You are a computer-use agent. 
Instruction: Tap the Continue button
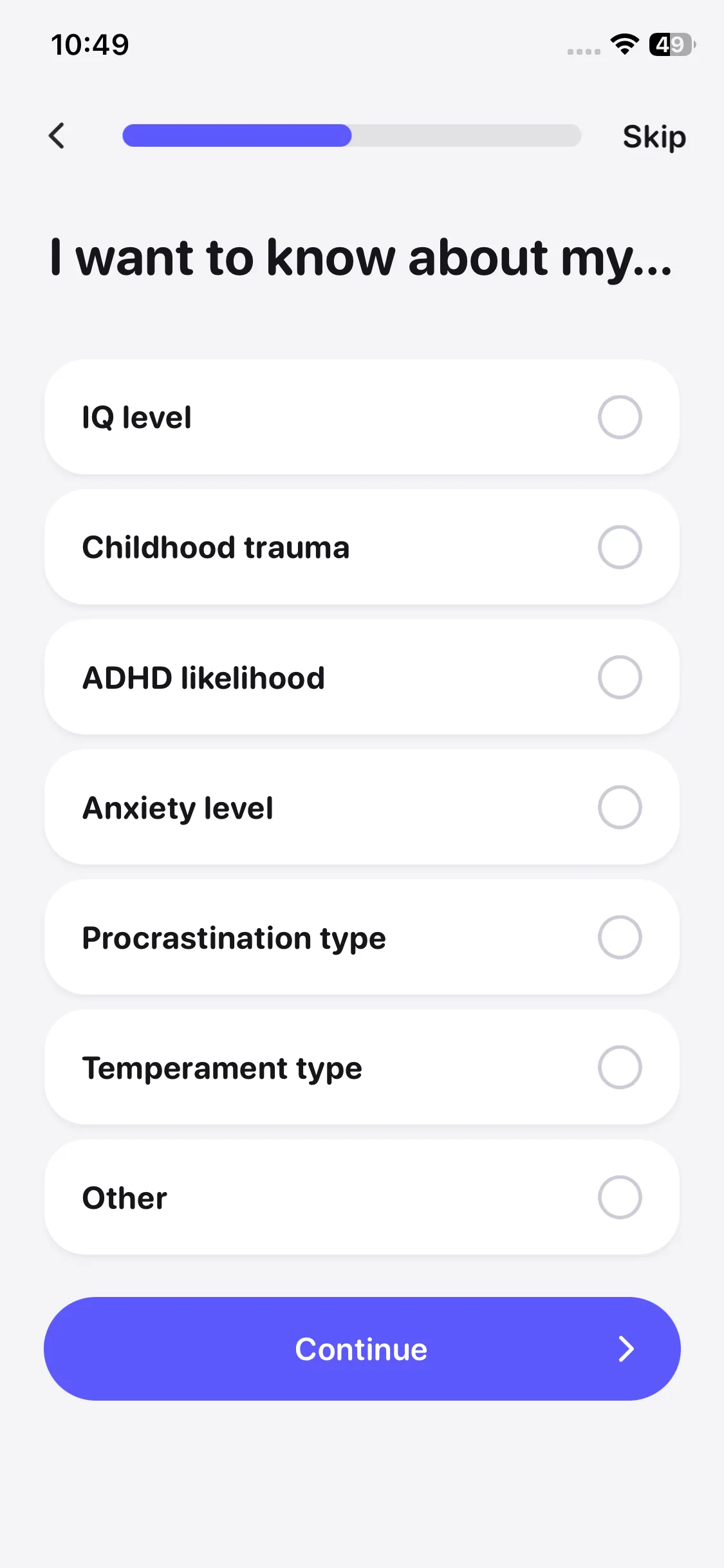(362, 1349)
